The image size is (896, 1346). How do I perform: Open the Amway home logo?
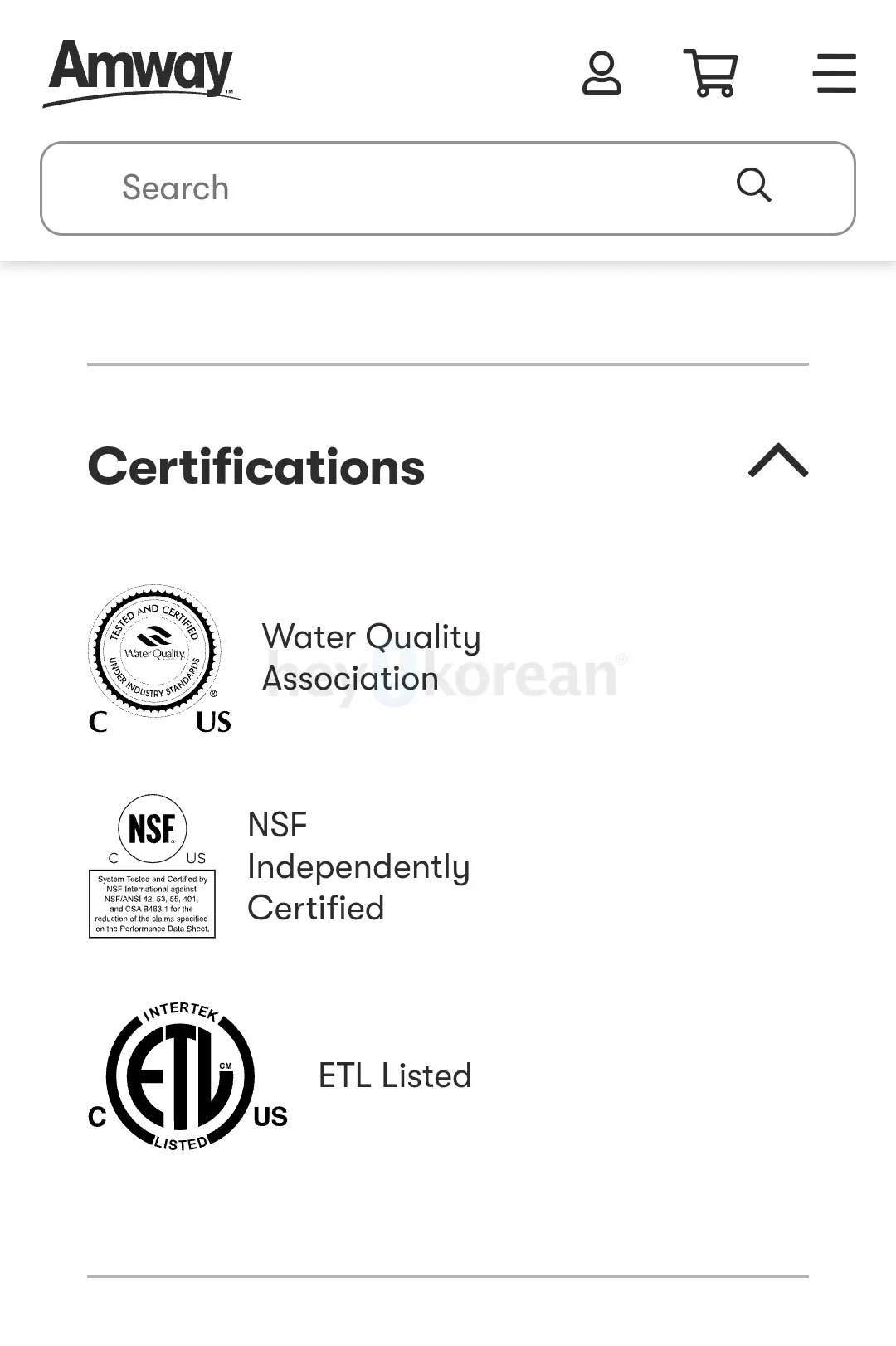pyautogui.click(x=141, y=73)
